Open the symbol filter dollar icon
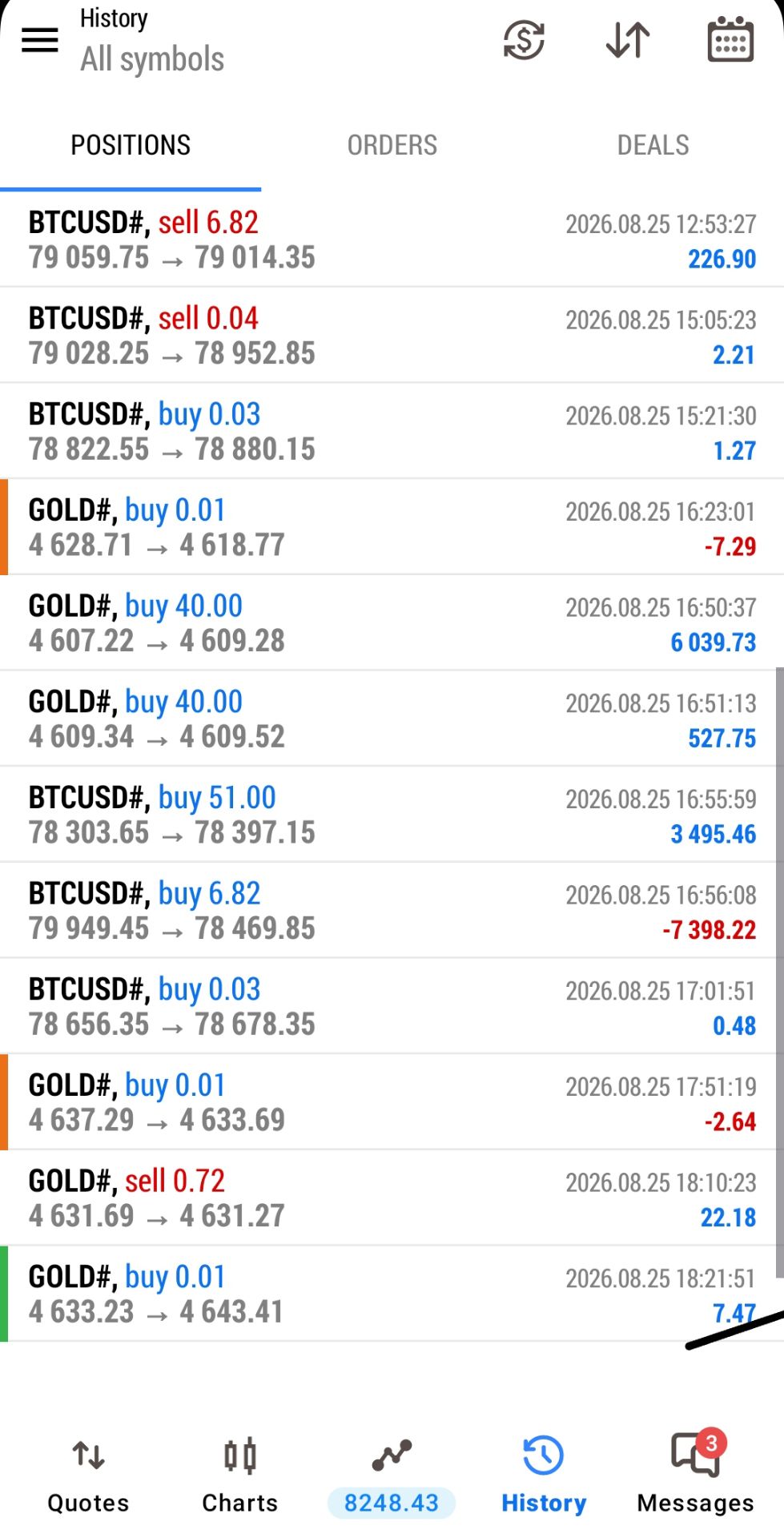Image resolution: width=784 pixels, height=1538 pixels. 524,39
